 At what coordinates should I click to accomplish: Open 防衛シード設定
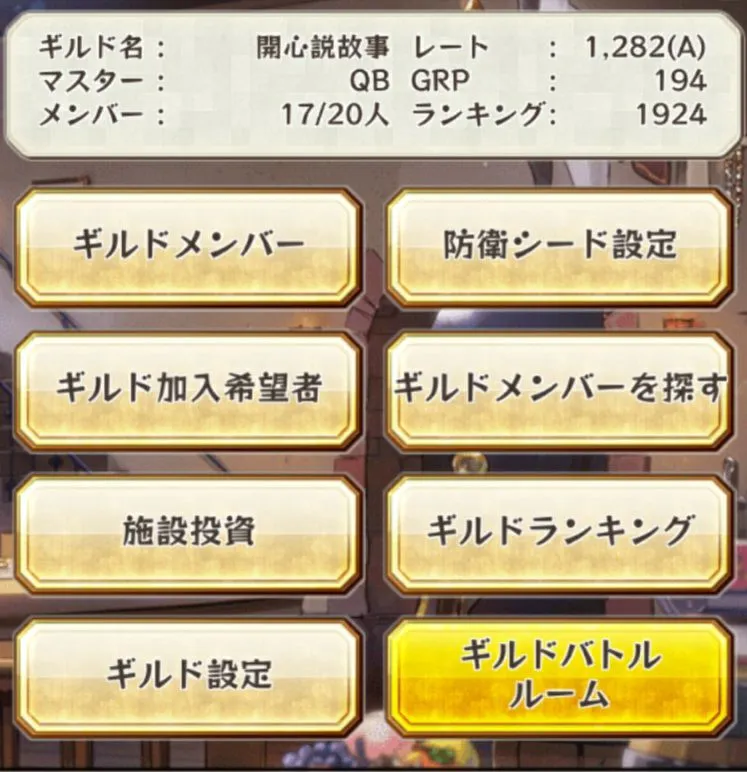point(559,246)
